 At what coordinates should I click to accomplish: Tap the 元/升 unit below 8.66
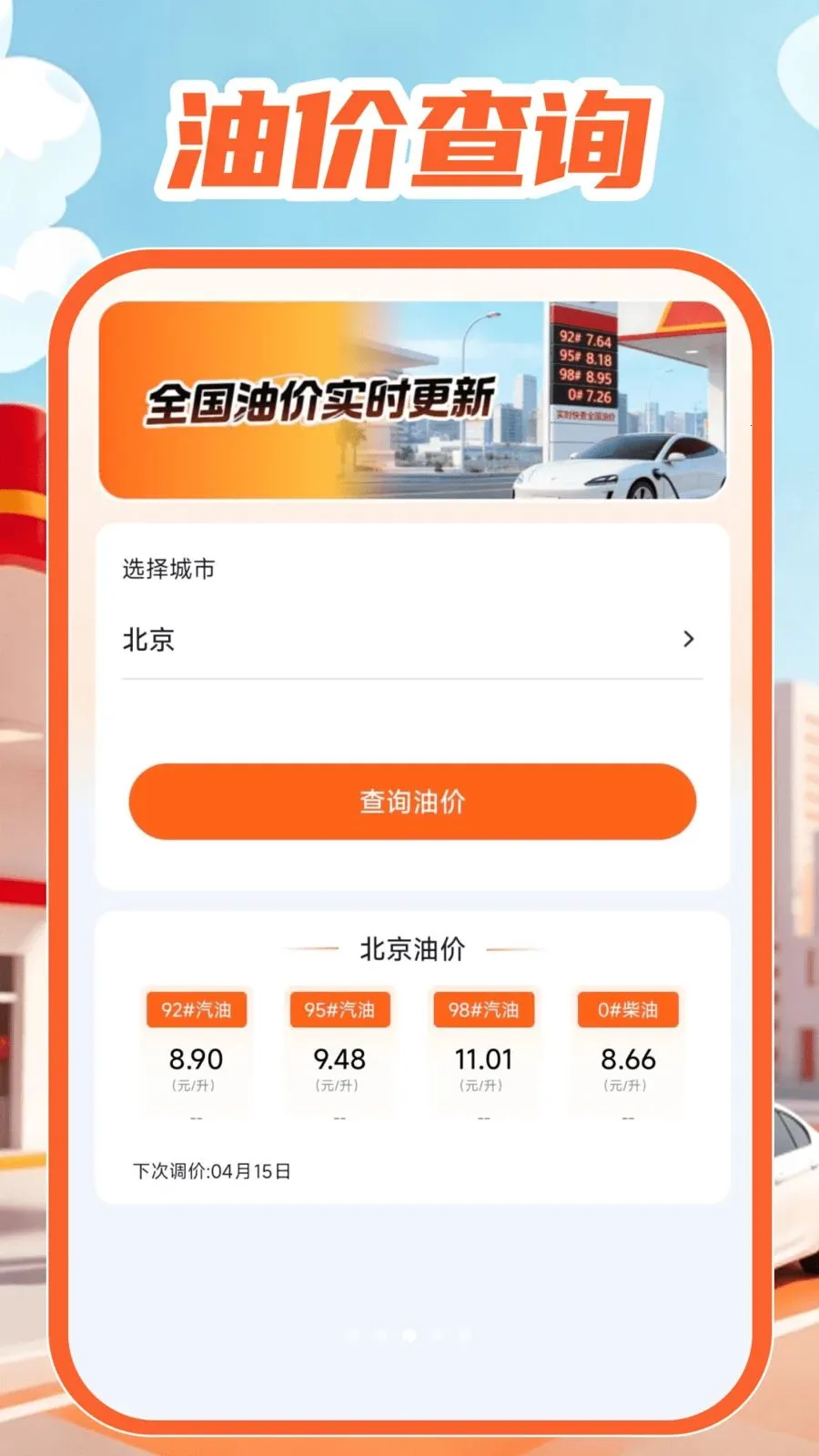coord(626,1086)
